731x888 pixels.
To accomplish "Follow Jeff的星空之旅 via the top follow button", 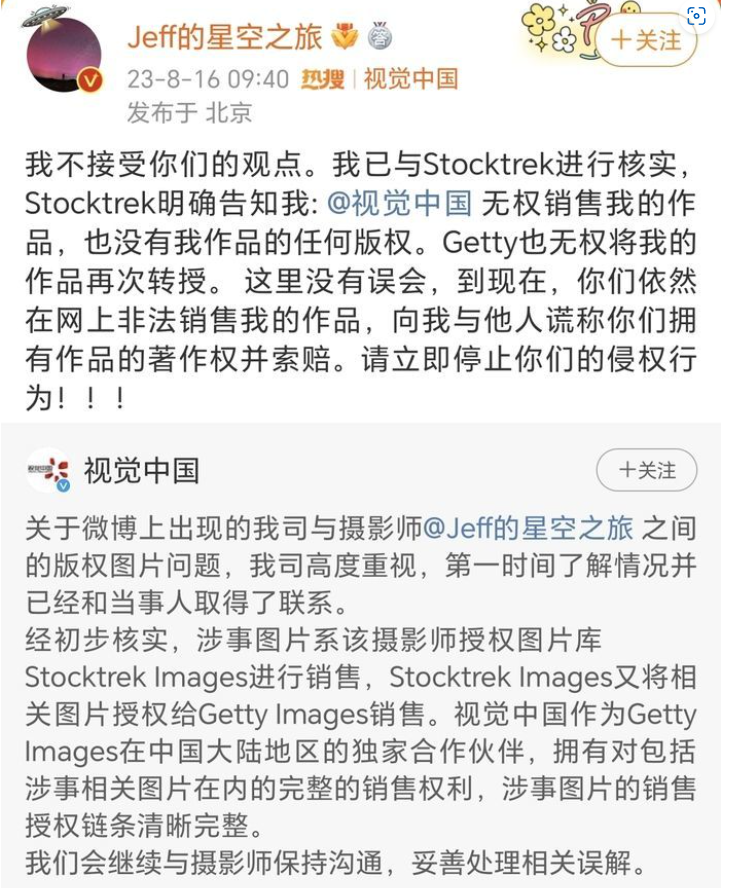I will click(x=645, y=40).
